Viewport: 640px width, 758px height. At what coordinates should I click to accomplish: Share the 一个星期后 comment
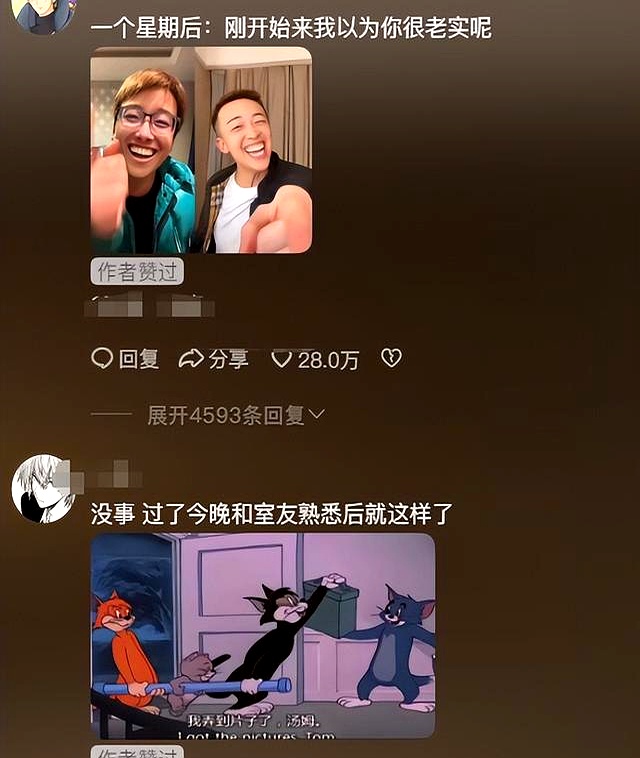(213, 359)
